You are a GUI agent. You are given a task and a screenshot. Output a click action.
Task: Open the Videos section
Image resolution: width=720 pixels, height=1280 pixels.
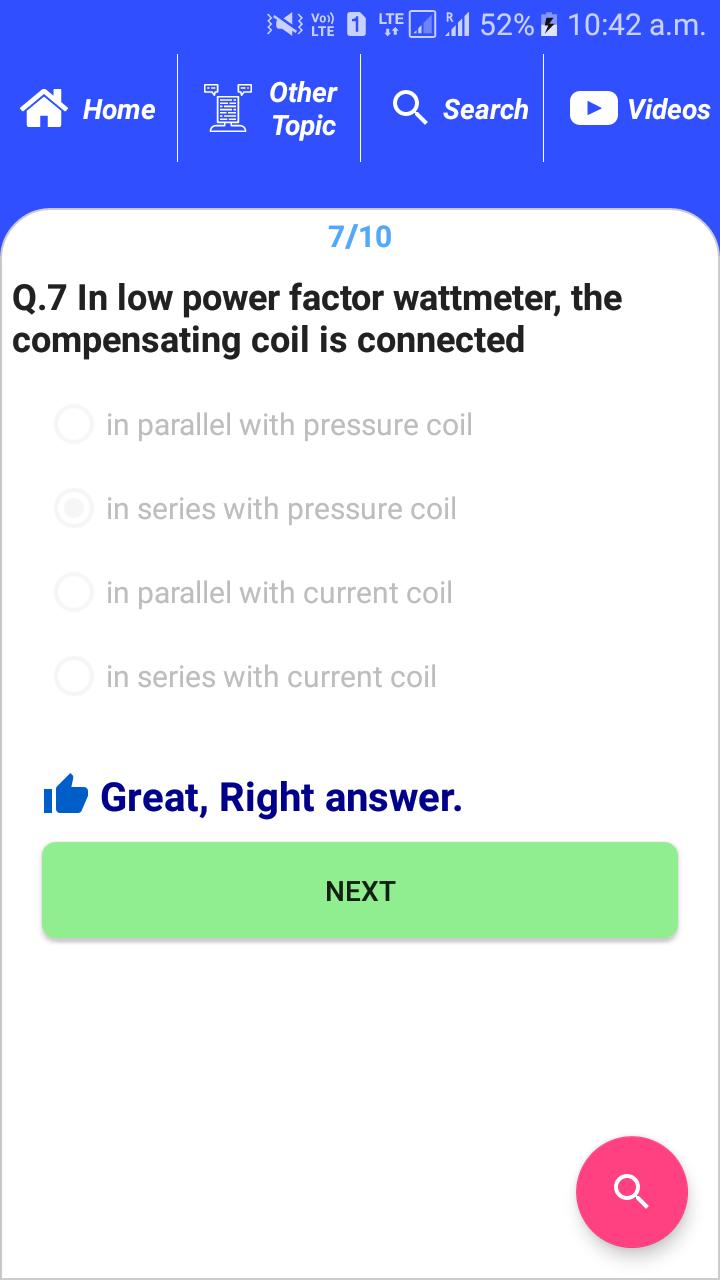click(640, 109)
